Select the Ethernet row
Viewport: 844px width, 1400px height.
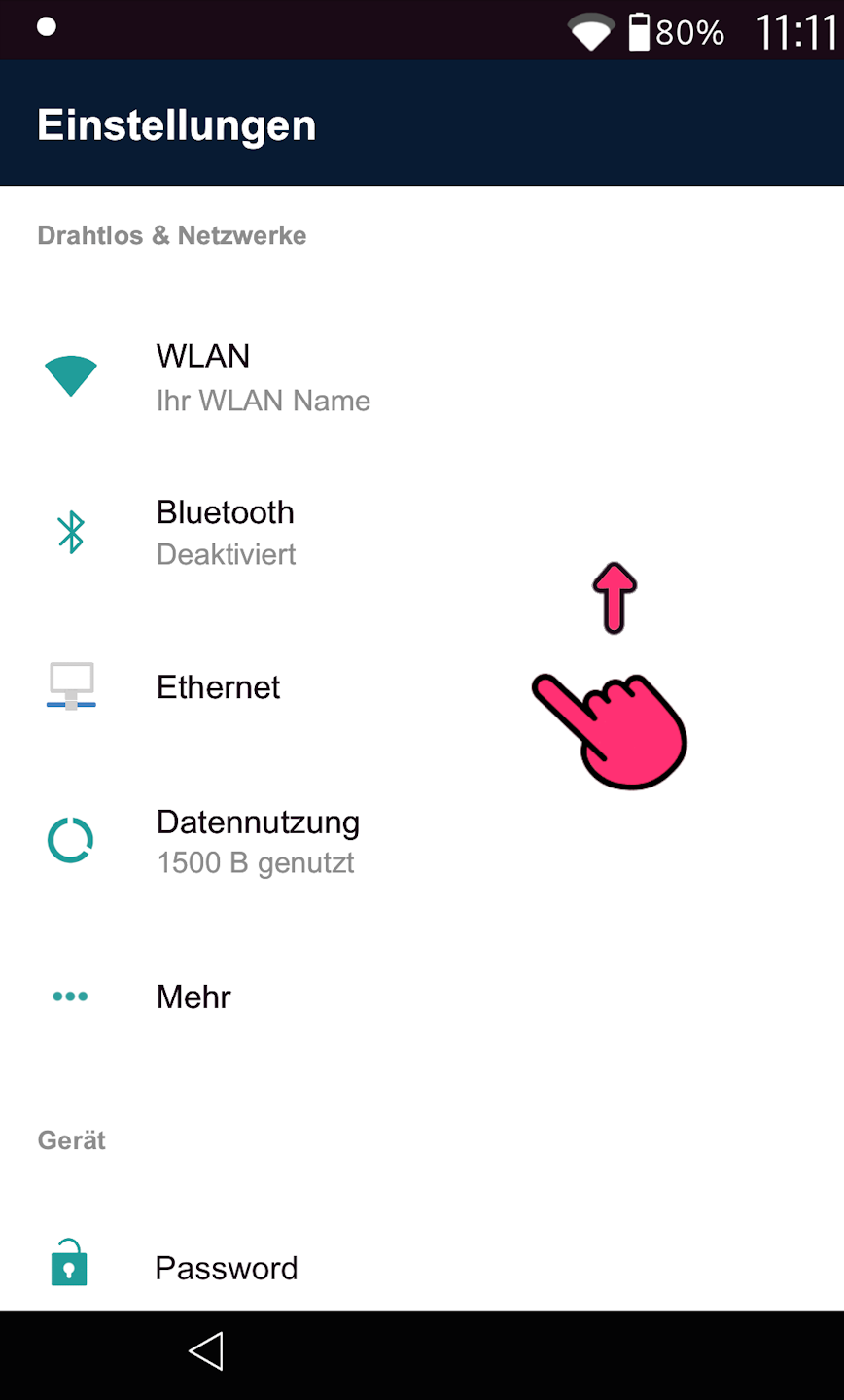pos(219,687)
